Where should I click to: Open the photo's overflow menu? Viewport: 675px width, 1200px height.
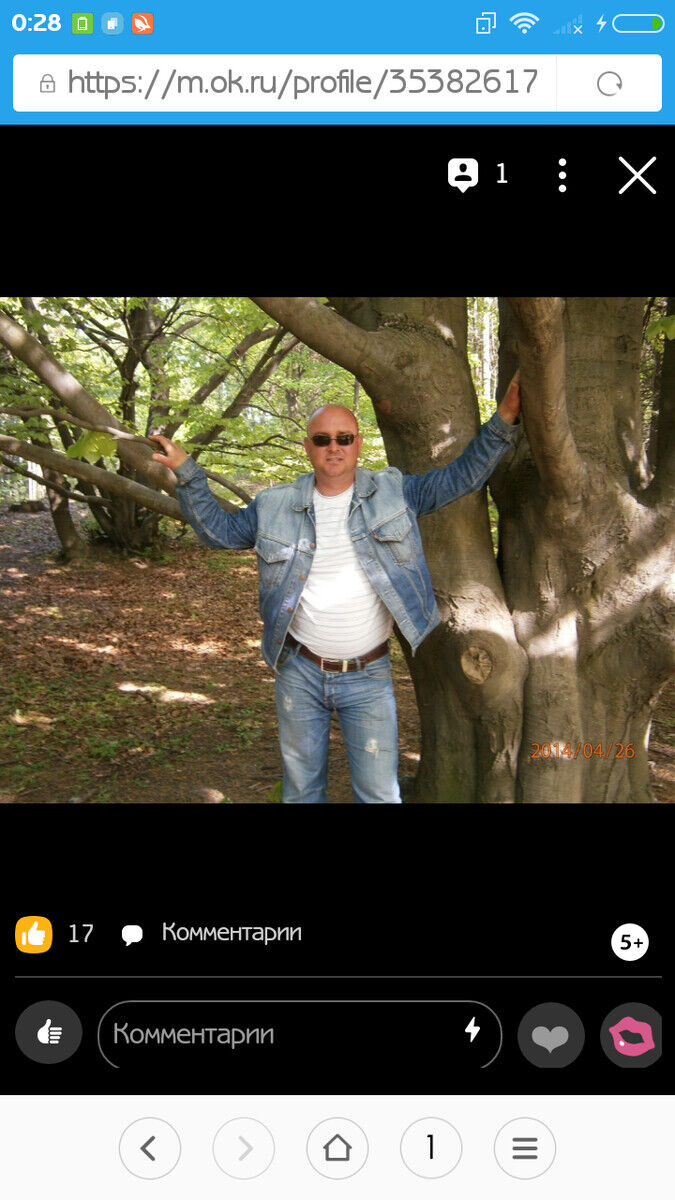click(x=562, y=175)
